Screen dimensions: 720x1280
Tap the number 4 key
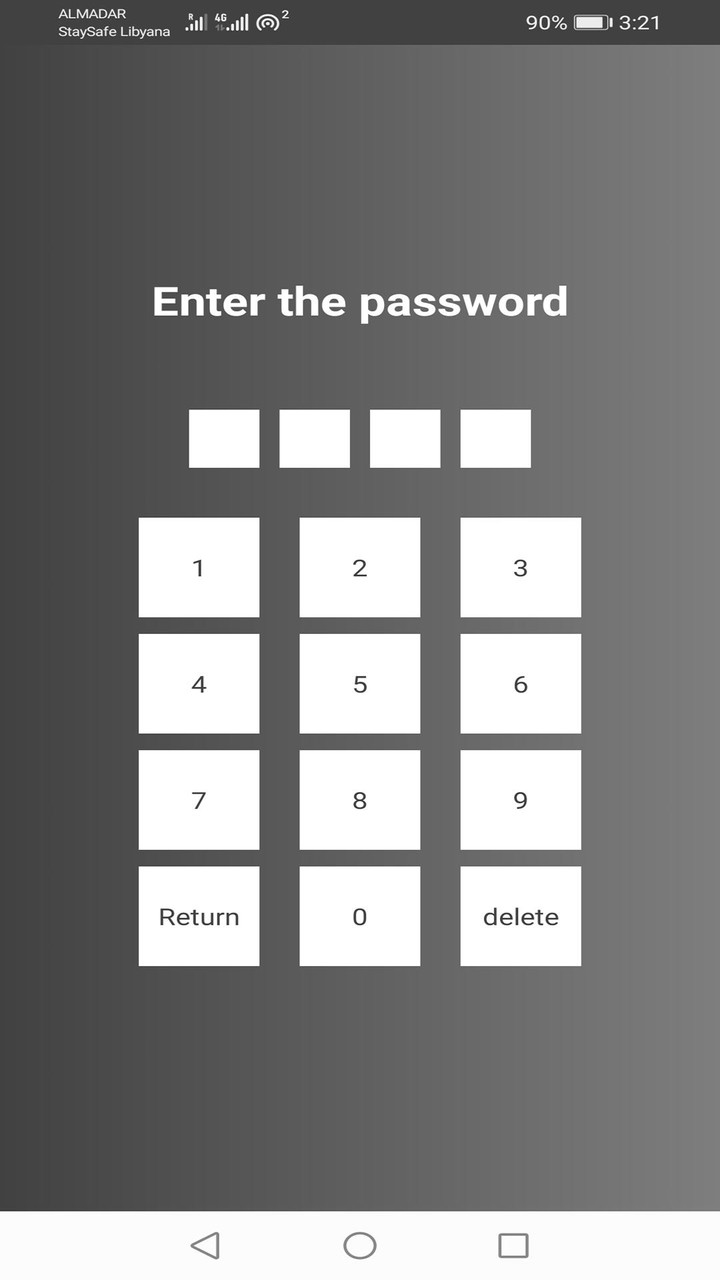pyautogui.click(x=198, y=683)
